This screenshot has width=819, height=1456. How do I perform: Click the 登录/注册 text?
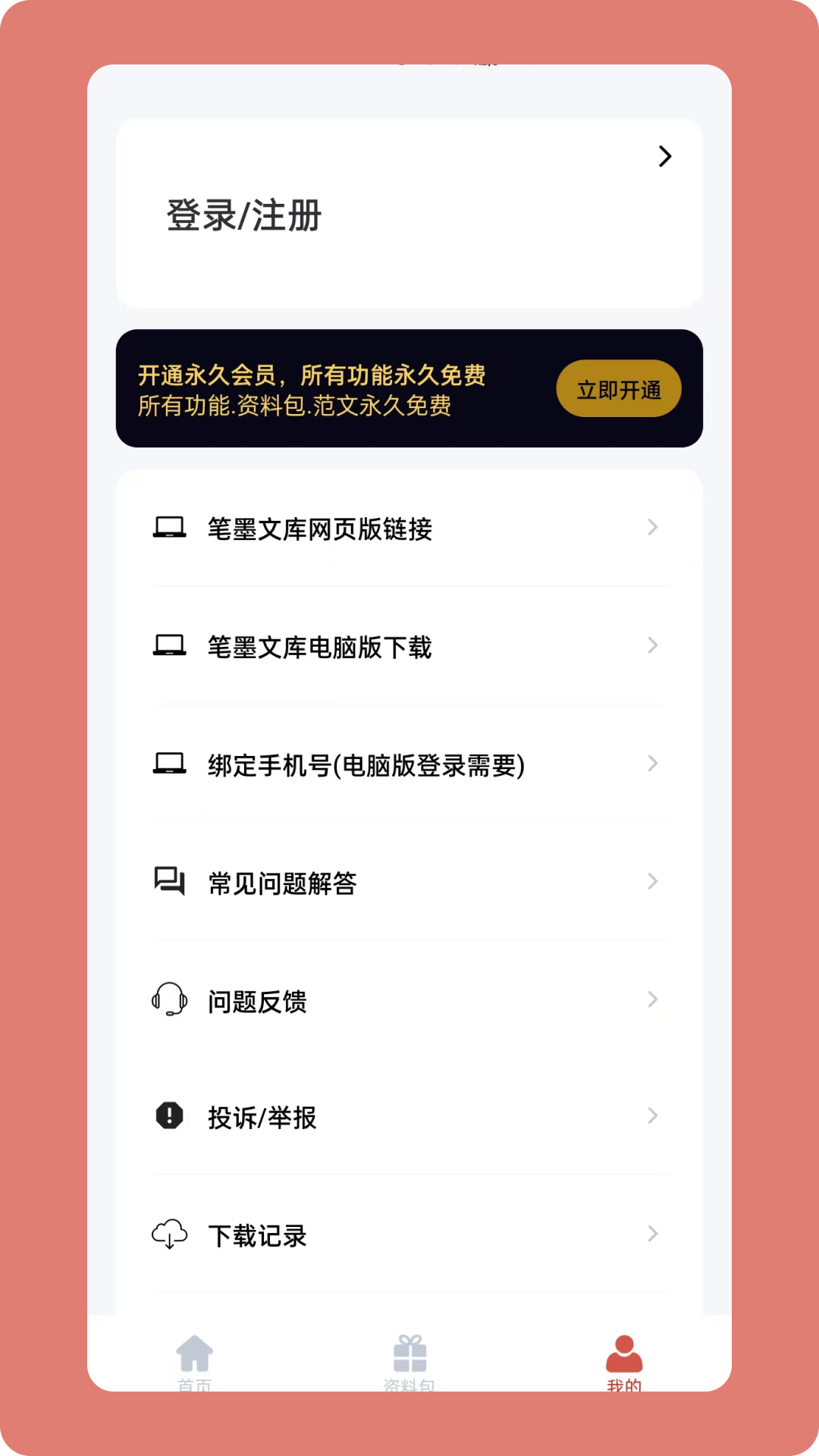(243, 215)
